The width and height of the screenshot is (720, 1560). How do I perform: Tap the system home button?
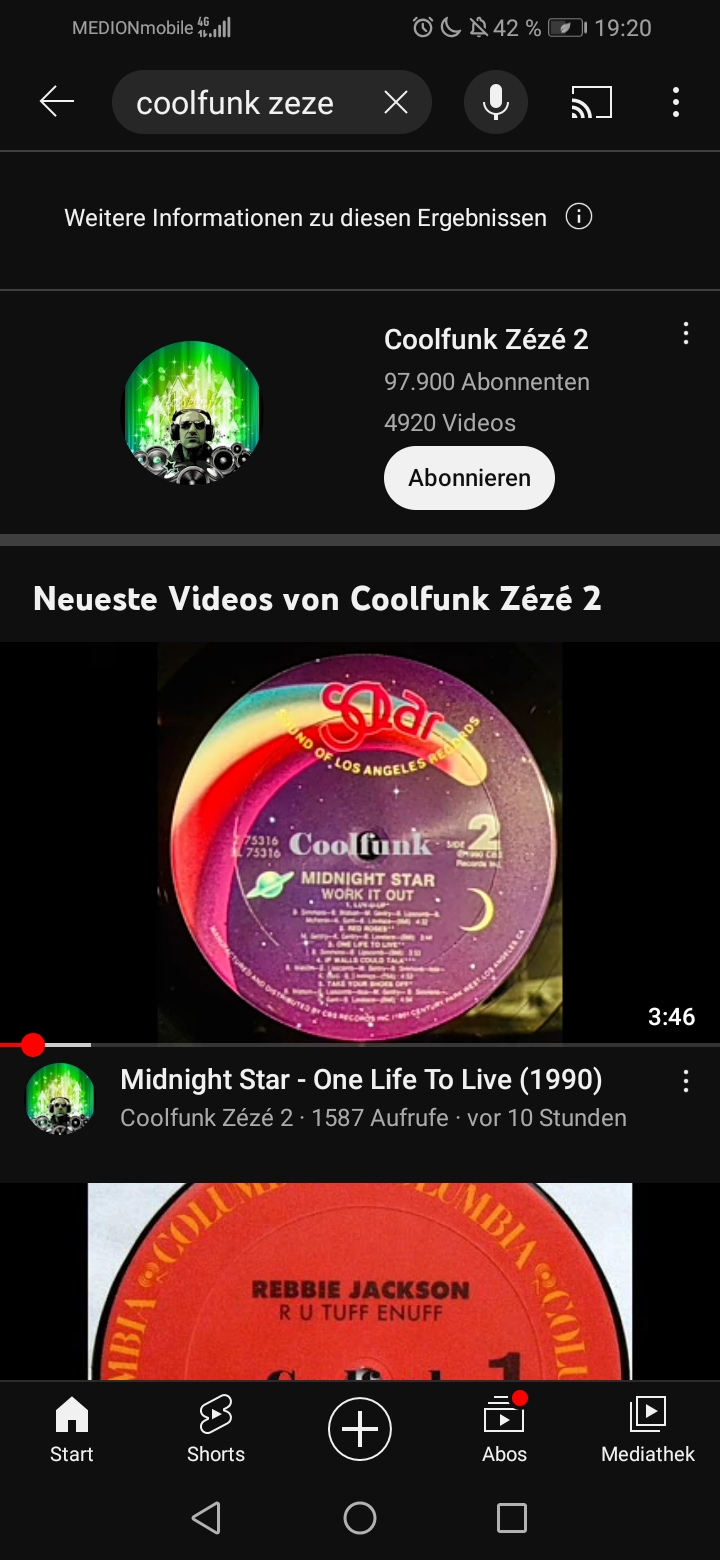point(360,1518)
